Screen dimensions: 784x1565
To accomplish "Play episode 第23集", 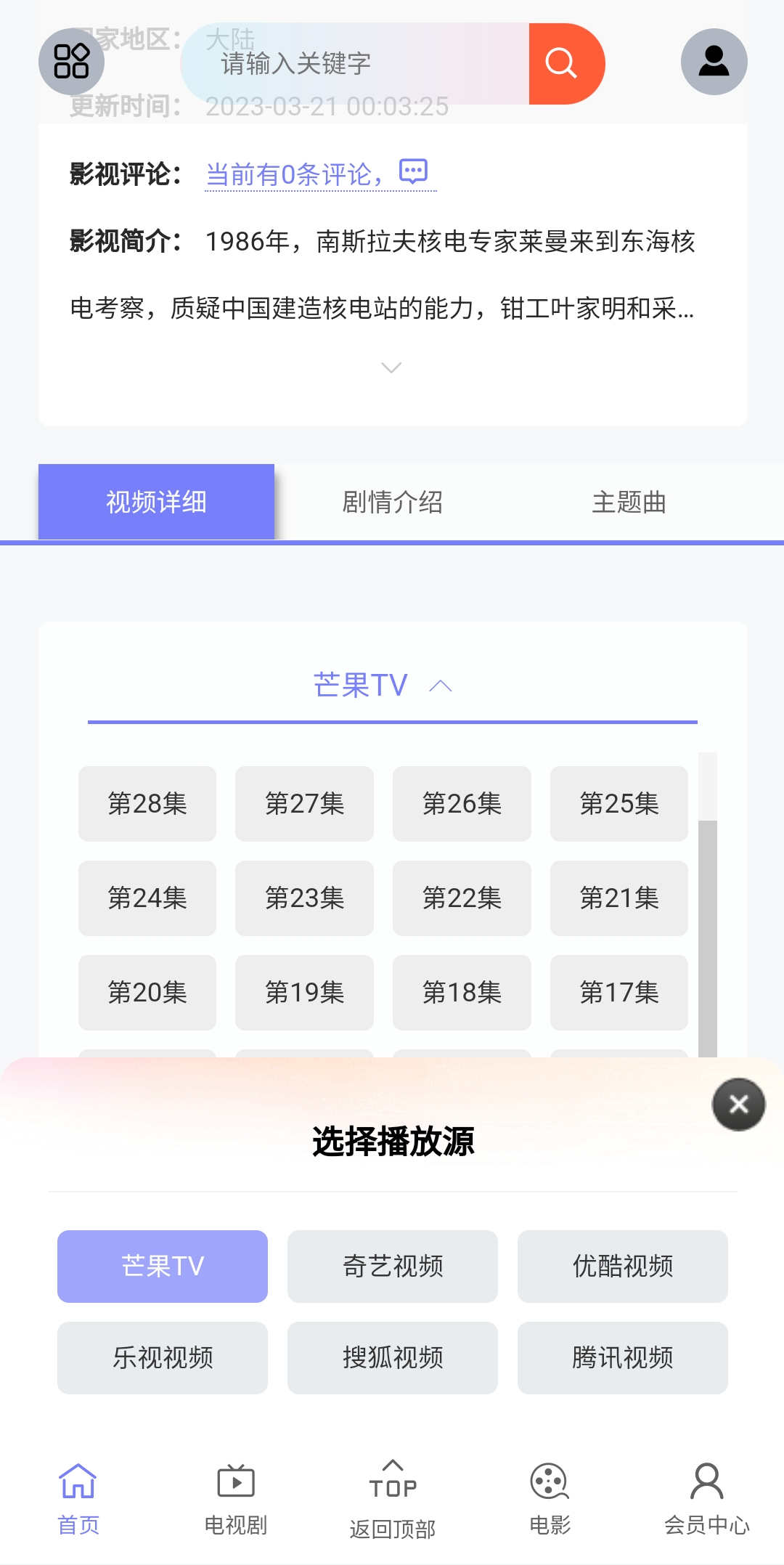I will [304, 898].
